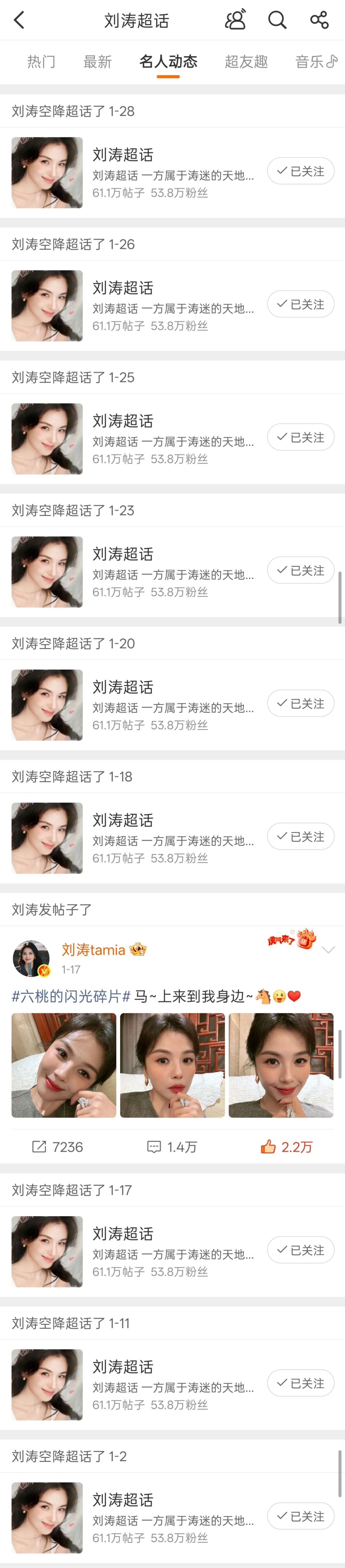
Task: Open search in 刘涛超话
Action: pyautogui.click(x=277, y=21)
